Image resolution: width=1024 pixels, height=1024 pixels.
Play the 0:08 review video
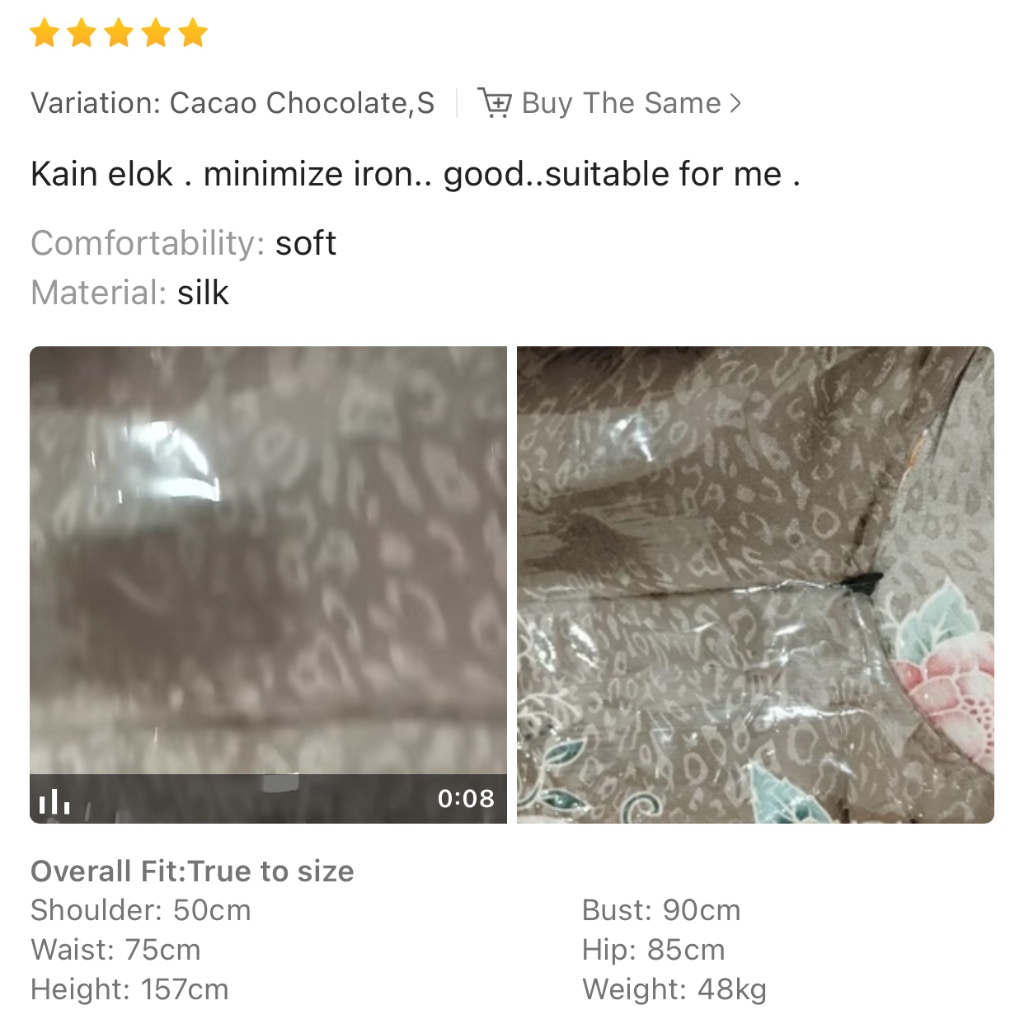(x=268, y=584)
